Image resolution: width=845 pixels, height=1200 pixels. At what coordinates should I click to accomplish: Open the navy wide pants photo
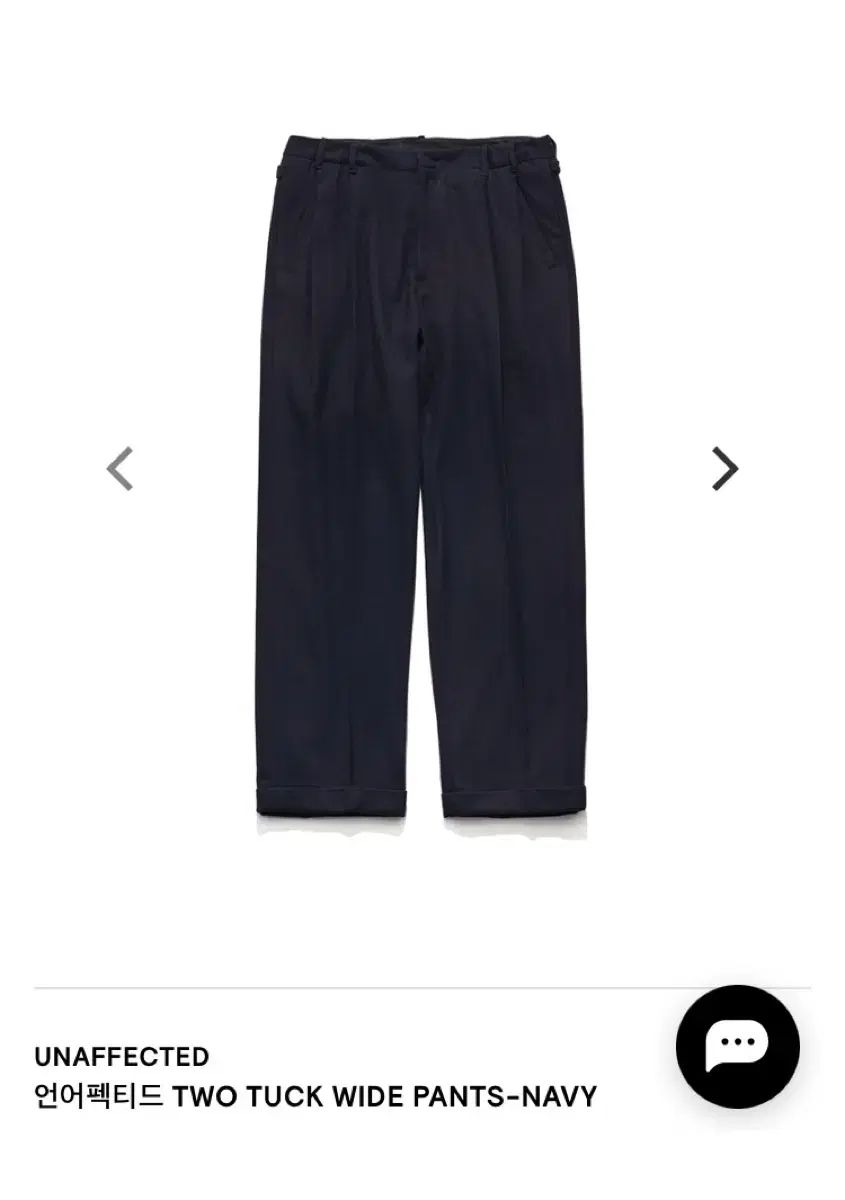(x=421, y=470)
